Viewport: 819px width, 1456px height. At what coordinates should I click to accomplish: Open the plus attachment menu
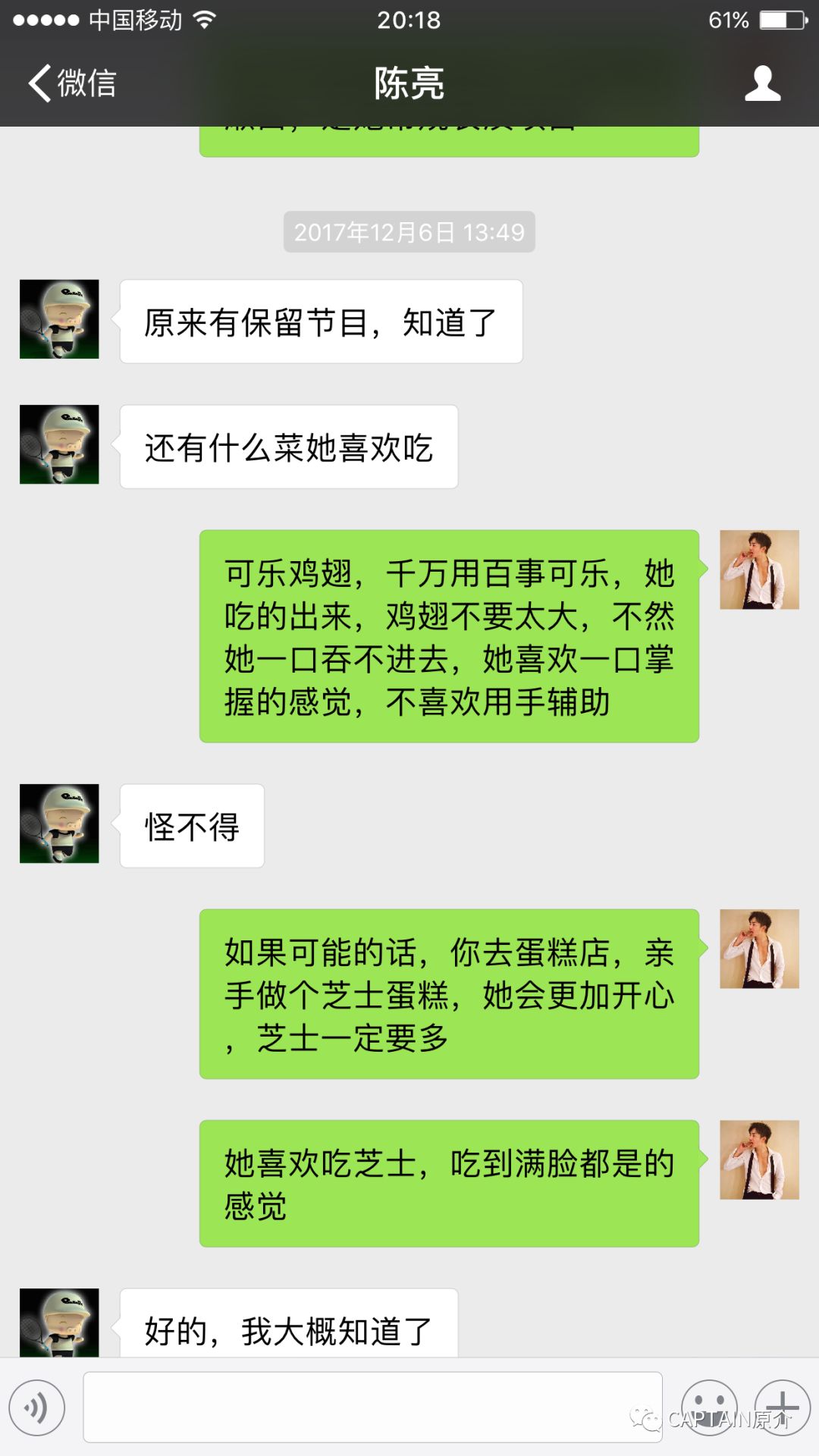[783, 1407]
